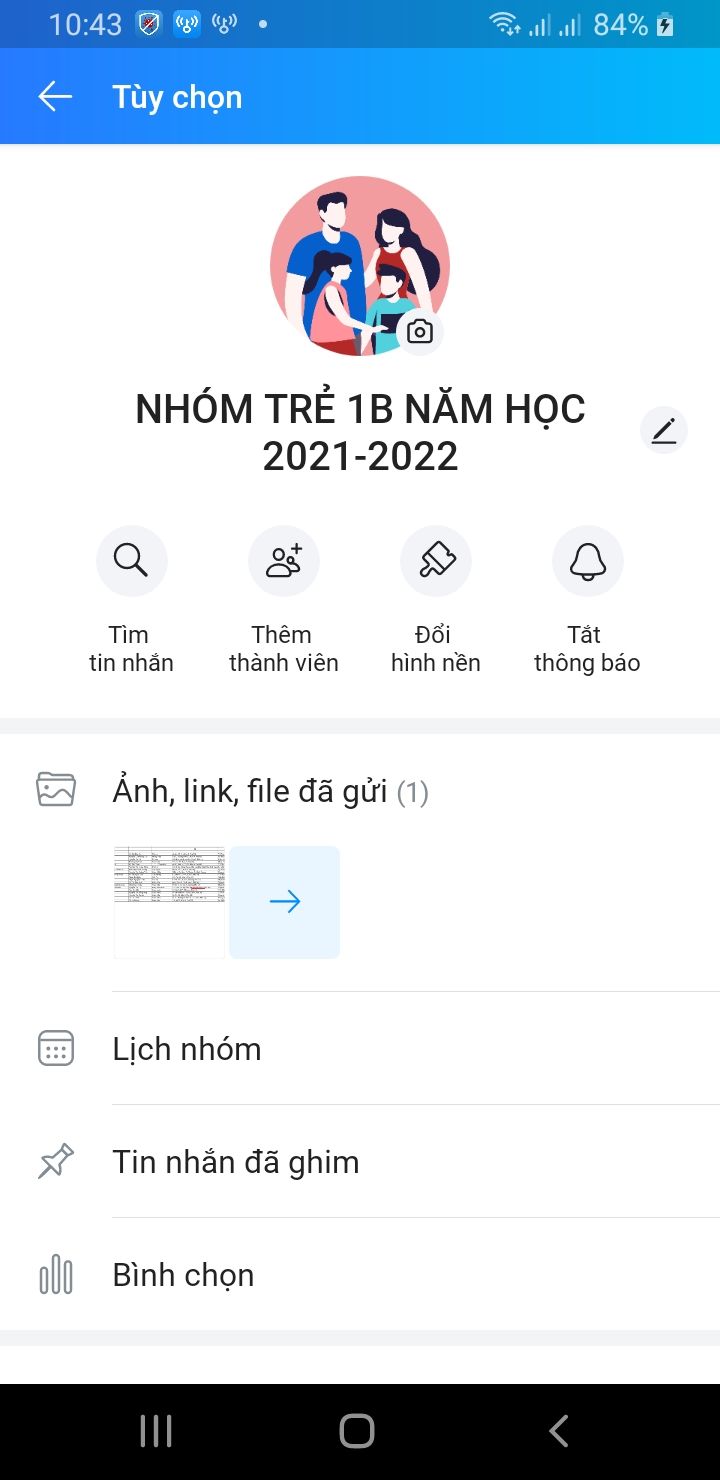This screenshot has width=720, height=1480.
Task: Open Tin nhắn đã ghim
Action: click(235, 1162)
